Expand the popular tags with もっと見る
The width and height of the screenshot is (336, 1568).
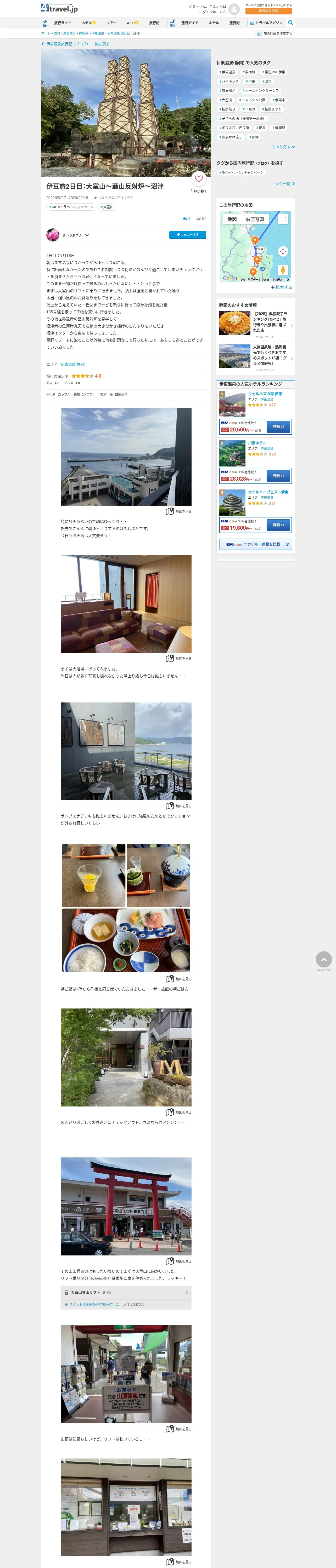tap(283, 147)
